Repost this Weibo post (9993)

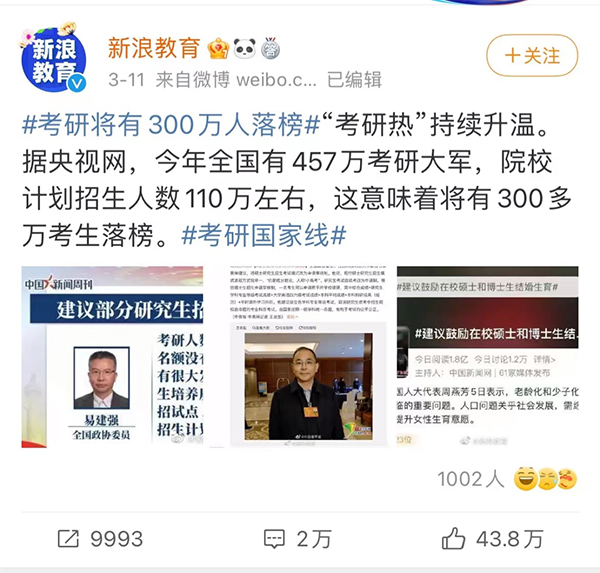(100, 538)
